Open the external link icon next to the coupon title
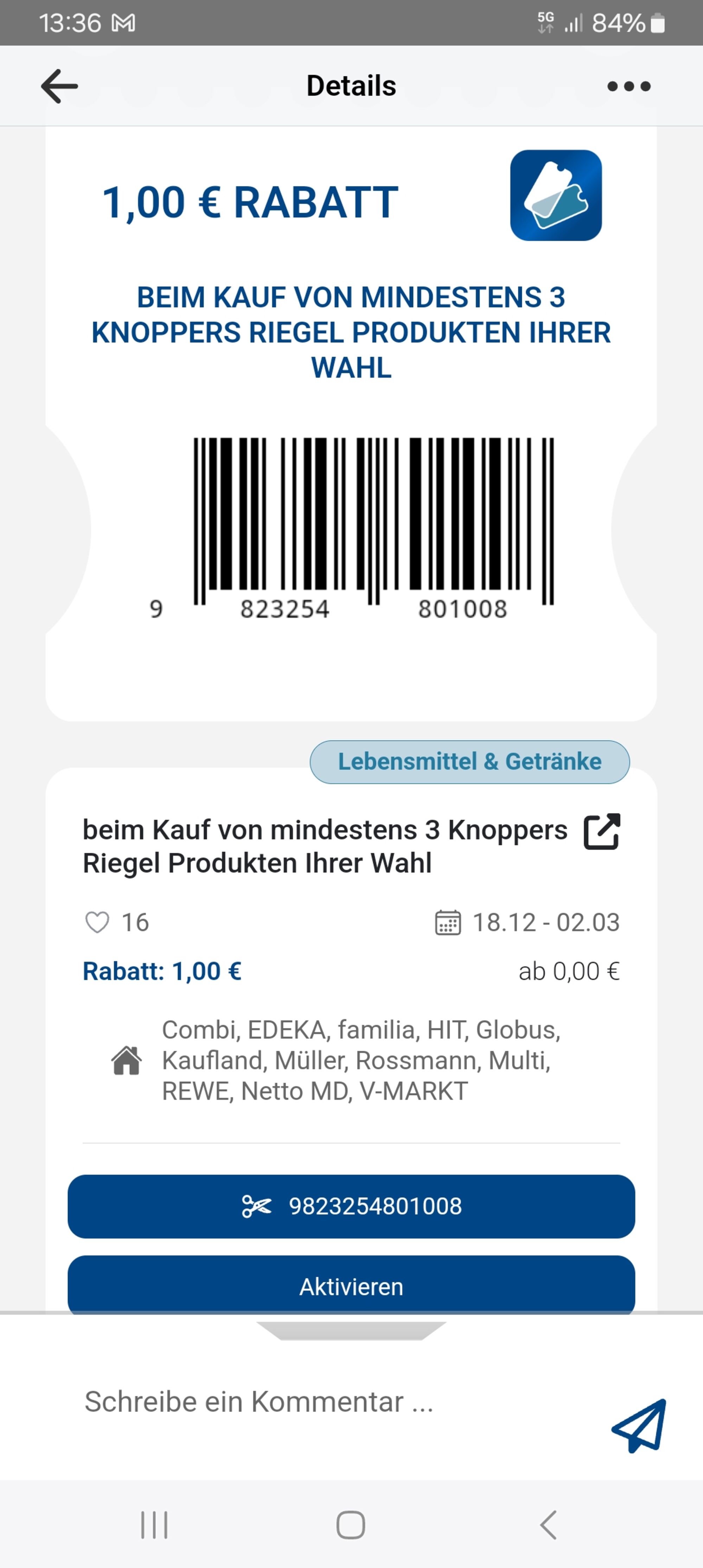This screenshot has width=703, height=1568. point(601,831)
